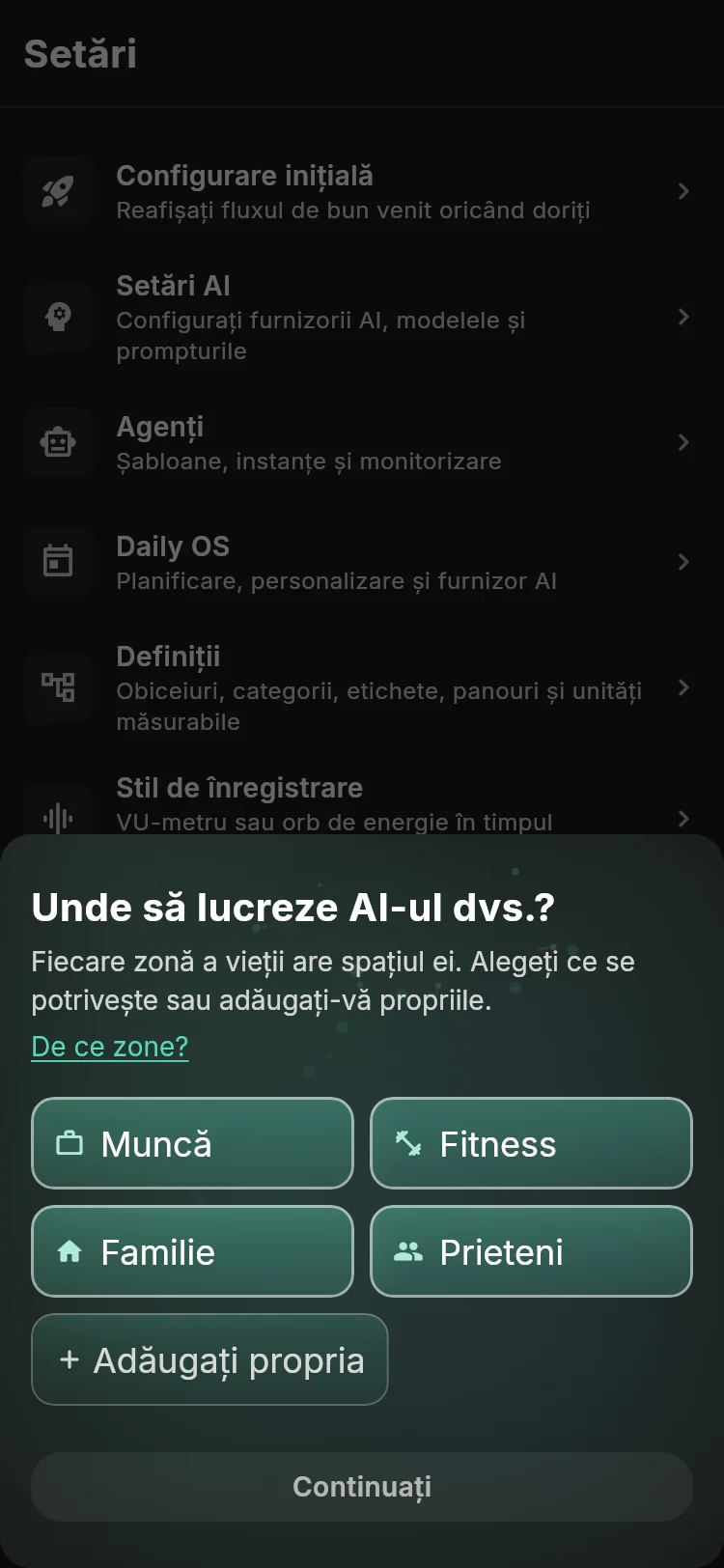
Task: Open the Setări AI row
Action: [362, 317]
